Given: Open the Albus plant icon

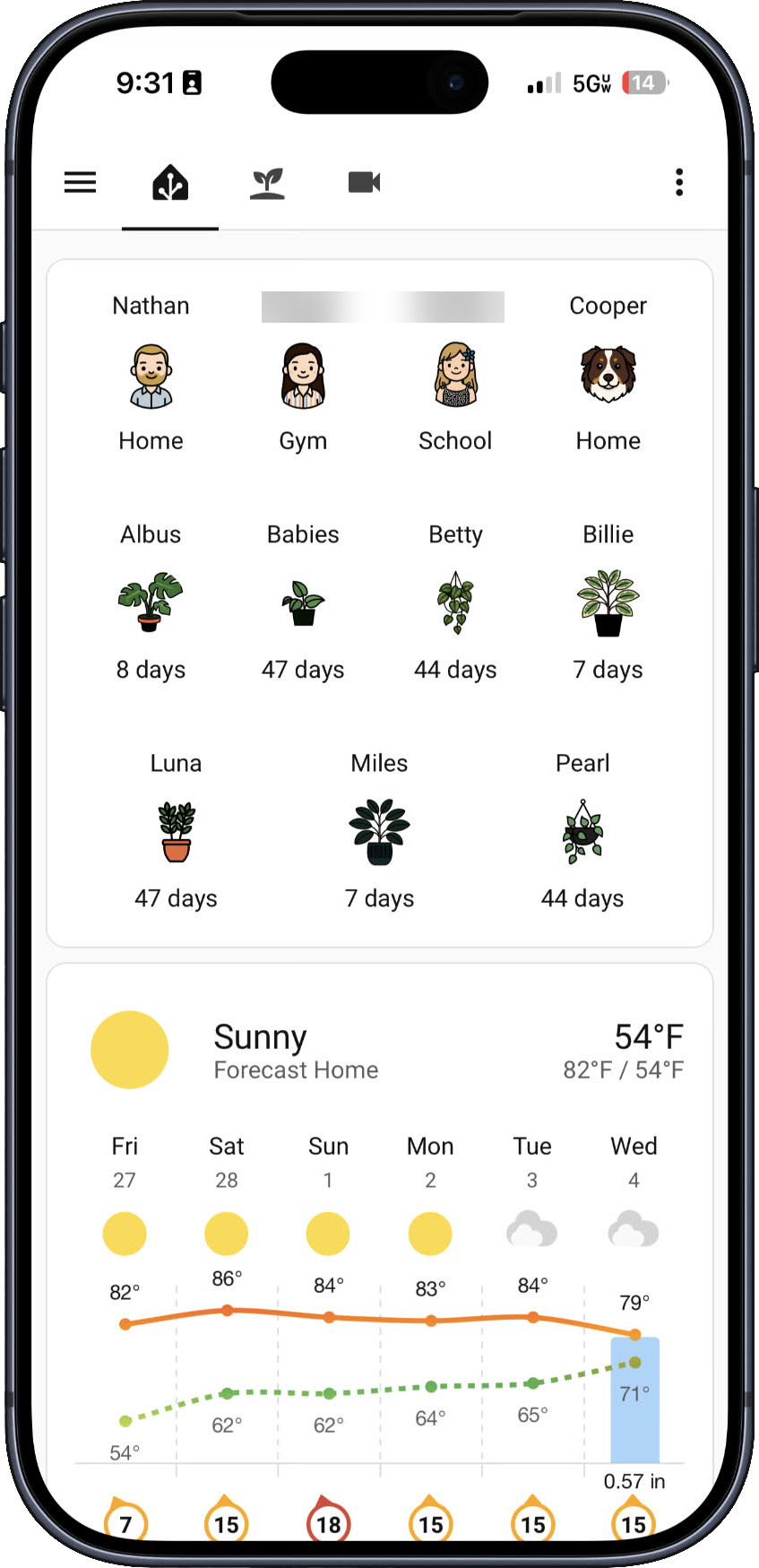Looking at the screenshot, I should coord(150,602).
